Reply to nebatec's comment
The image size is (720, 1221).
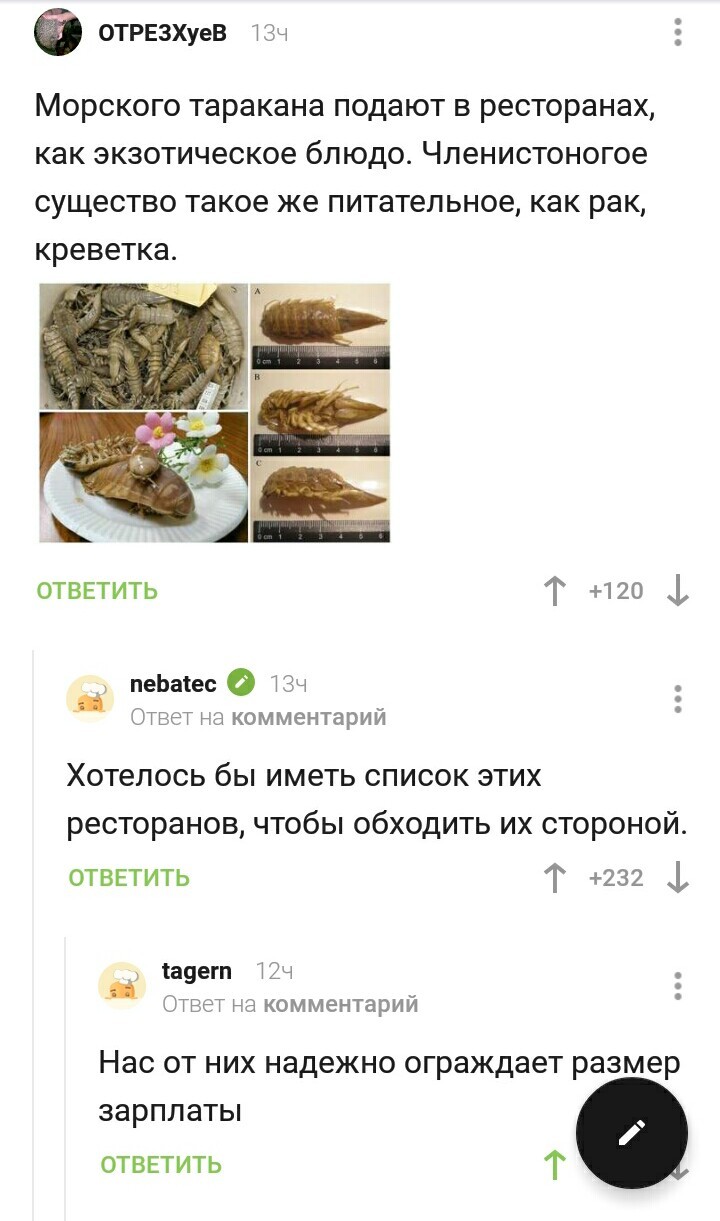(129, 878)
